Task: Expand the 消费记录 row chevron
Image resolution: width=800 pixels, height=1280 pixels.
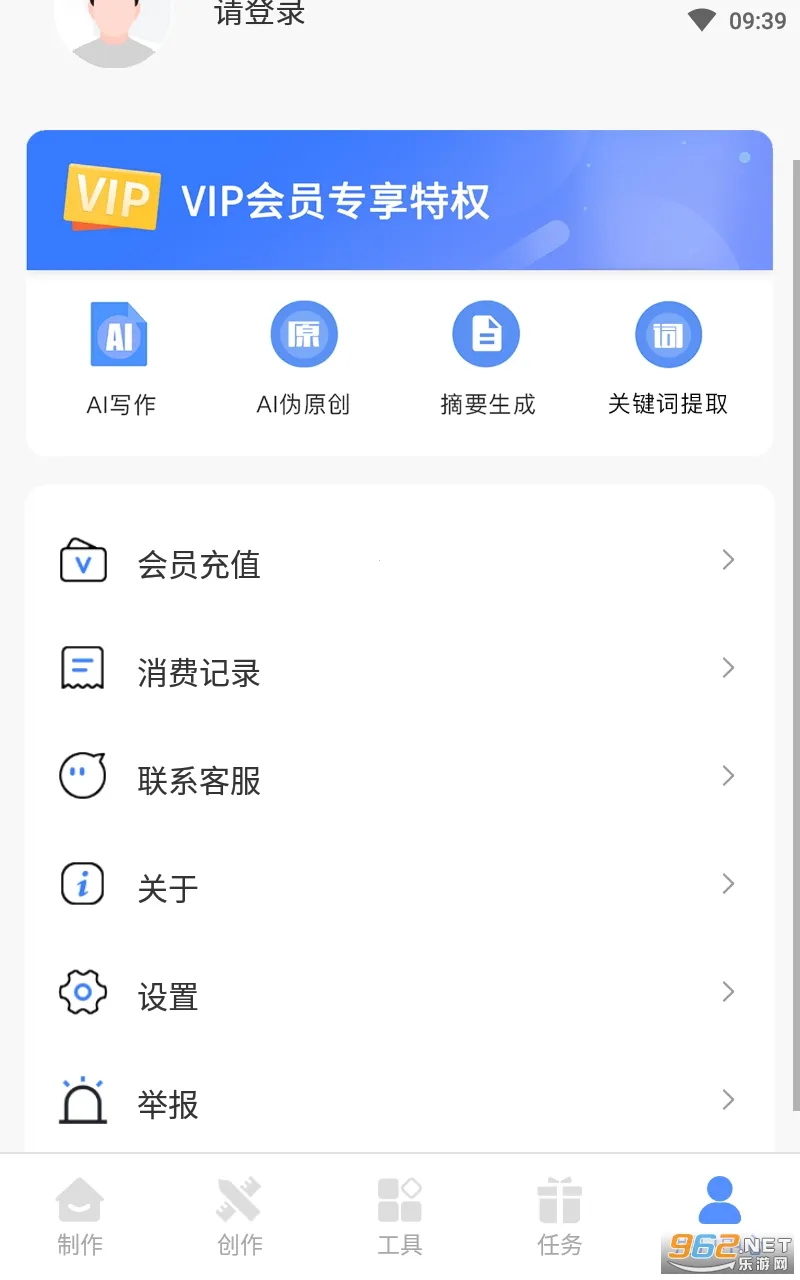Action: [727, 668]
